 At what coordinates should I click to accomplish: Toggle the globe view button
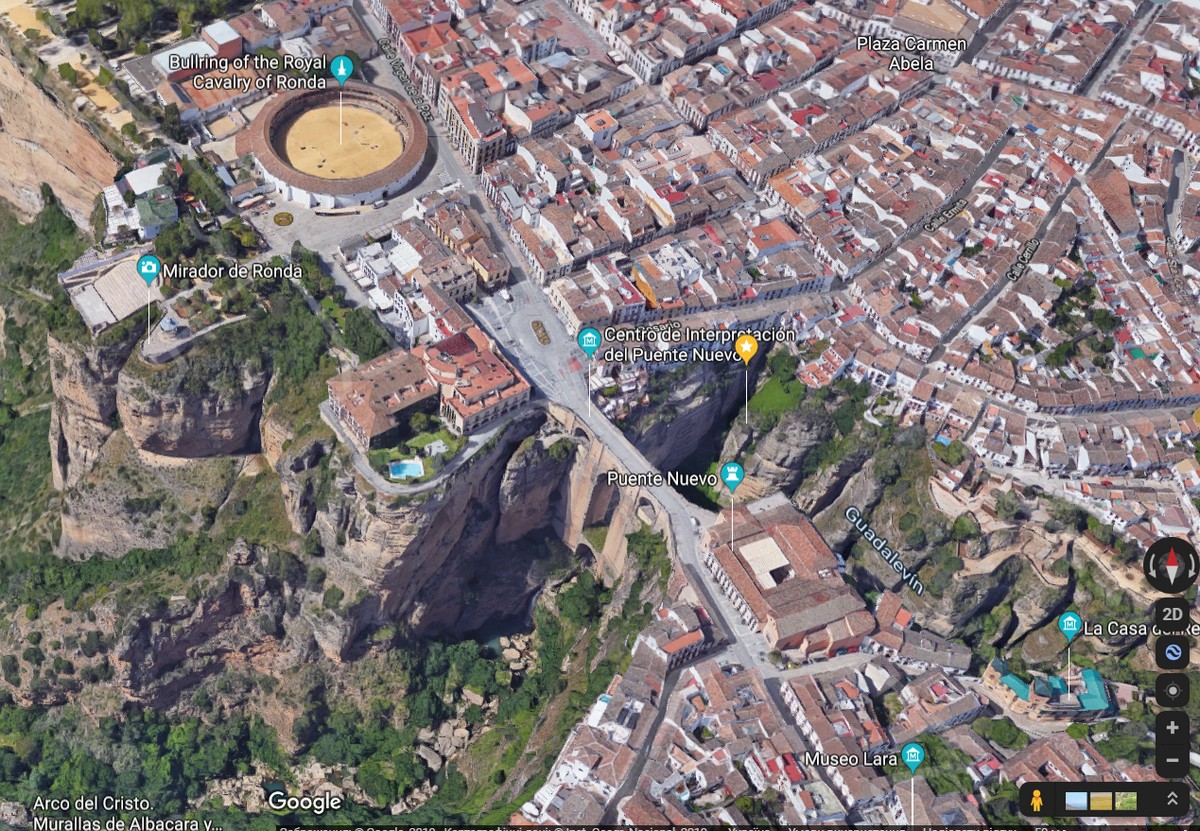(x=1172, y=653)
